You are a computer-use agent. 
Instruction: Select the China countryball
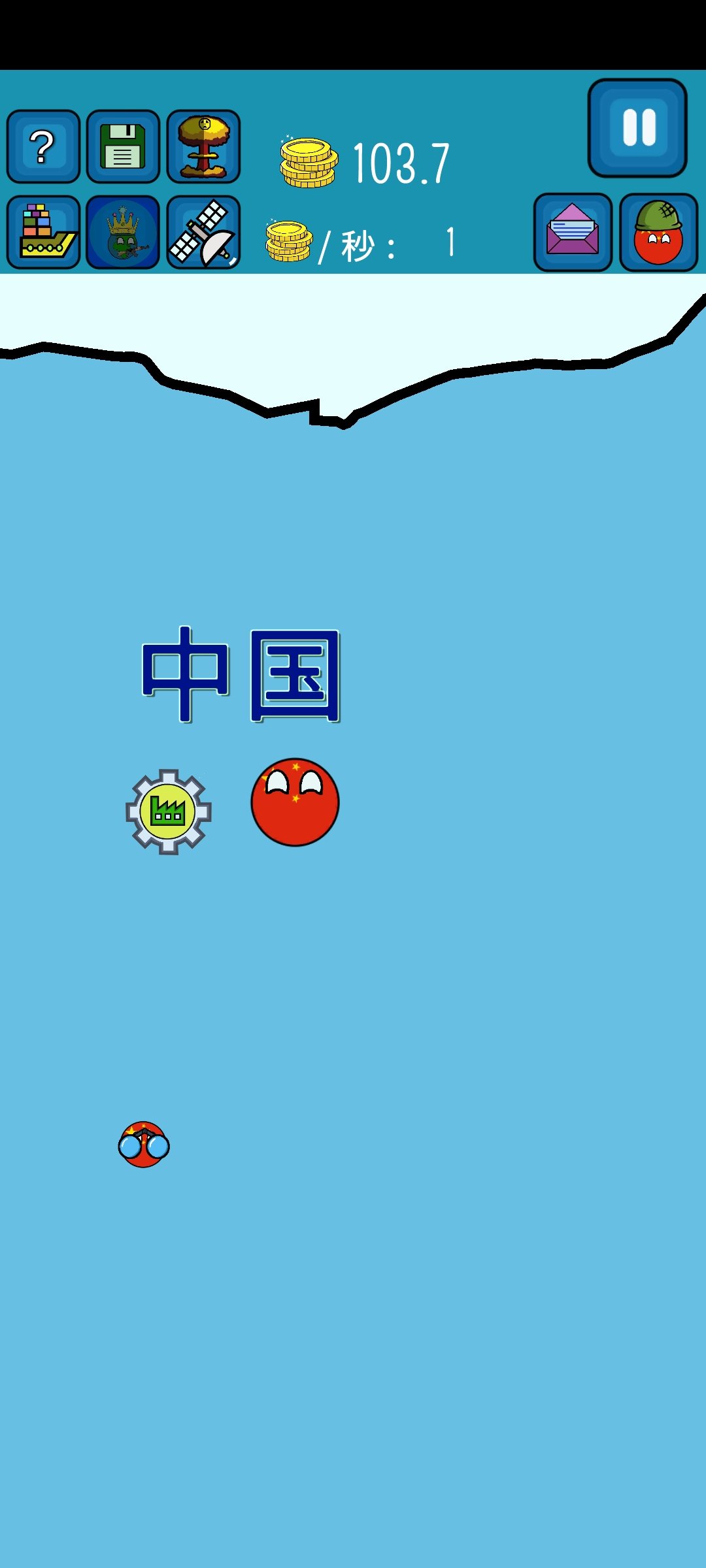click(295, 802)
